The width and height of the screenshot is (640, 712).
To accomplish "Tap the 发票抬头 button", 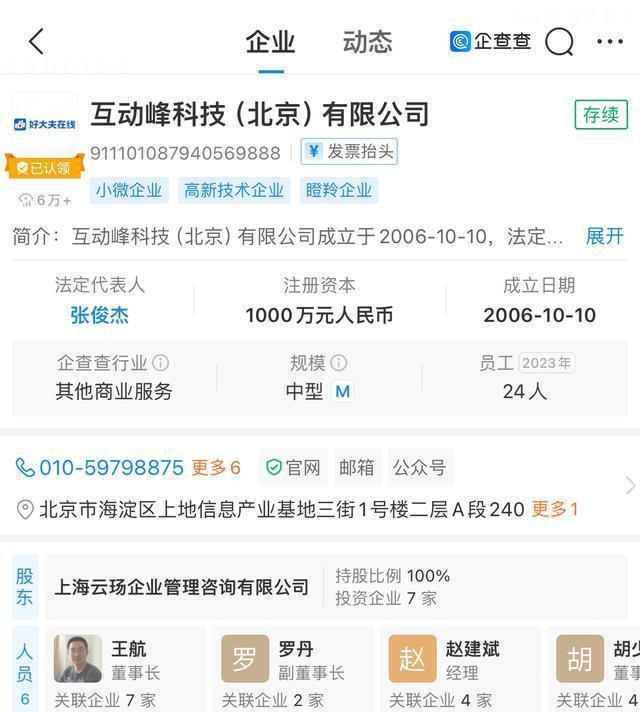I will click(350, 152).
